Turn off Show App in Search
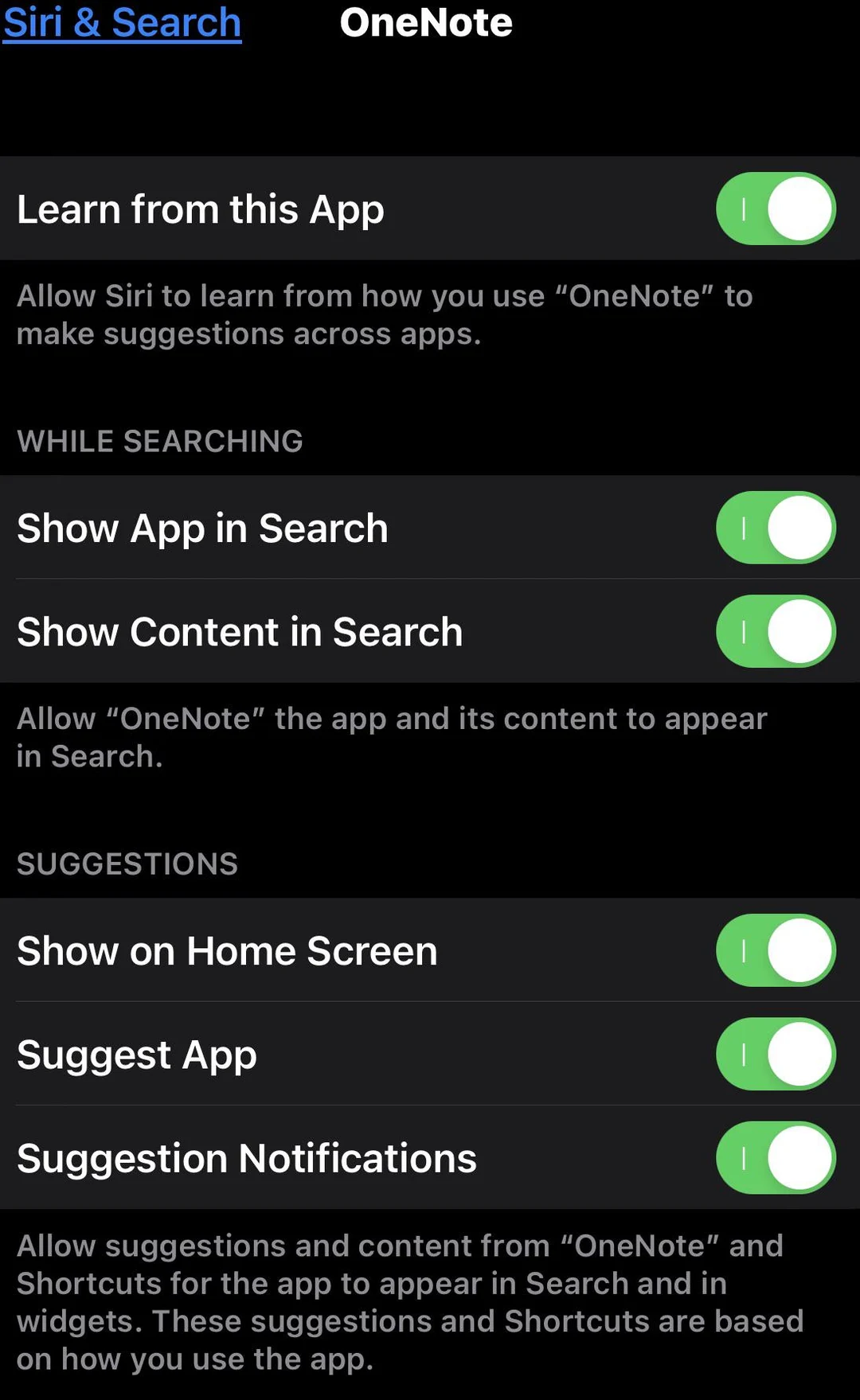The width and height of the screenshot is (860, 1400). 775,528
